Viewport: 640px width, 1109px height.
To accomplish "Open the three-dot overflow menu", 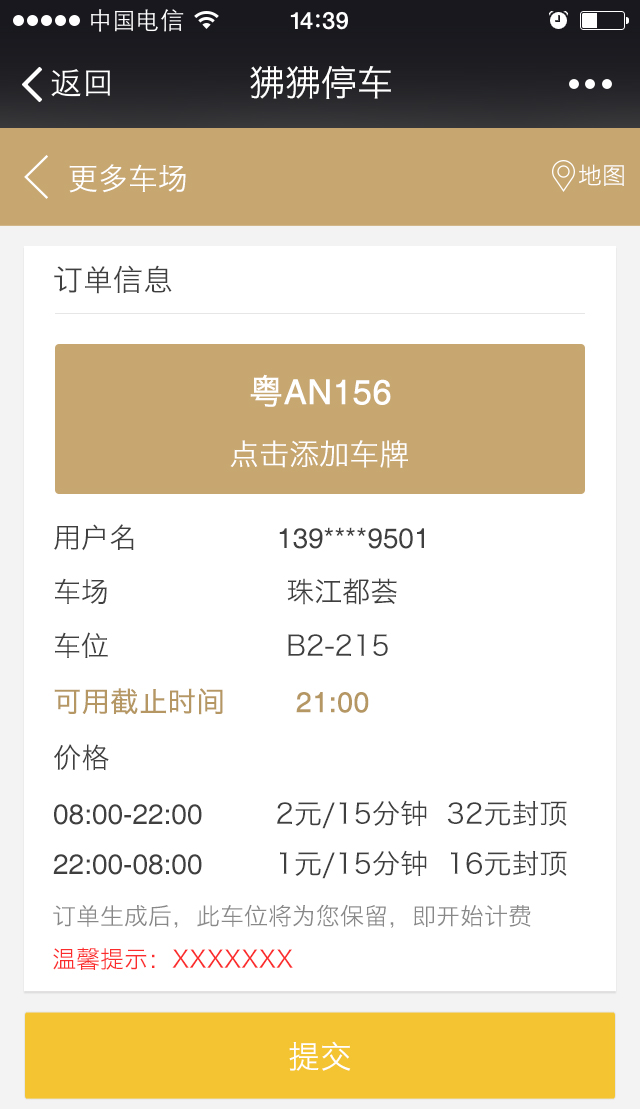I will [590, 84].
